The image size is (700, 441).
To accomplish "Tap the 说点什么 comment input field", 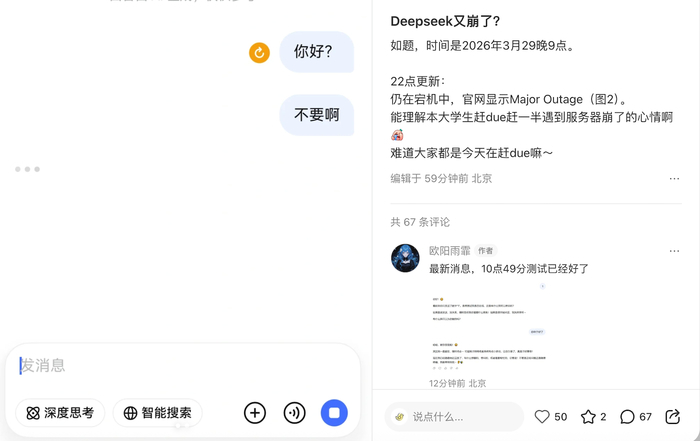I will pos(455,416).
